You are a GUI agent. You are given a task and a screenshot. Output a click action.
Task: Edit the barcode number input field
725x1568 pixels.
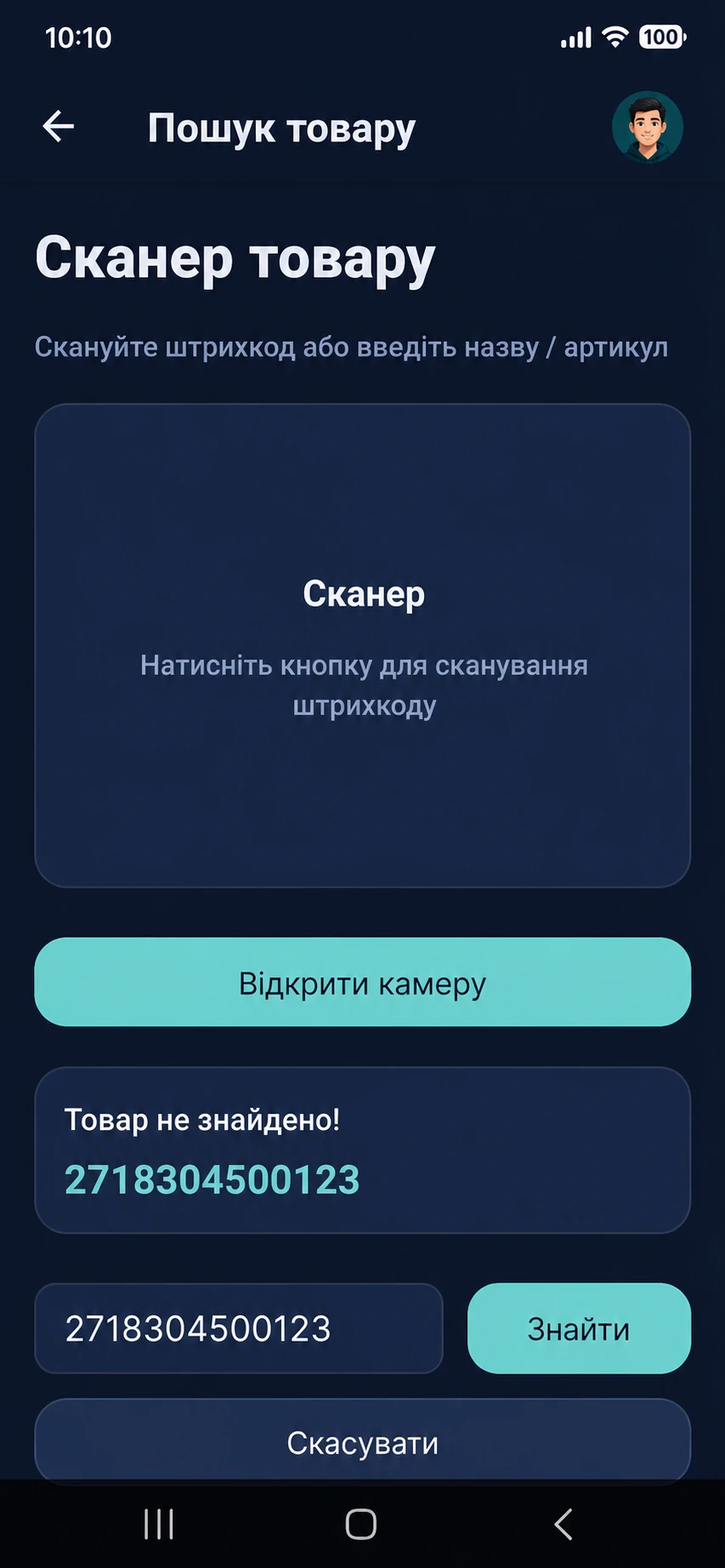point(239,1328)
